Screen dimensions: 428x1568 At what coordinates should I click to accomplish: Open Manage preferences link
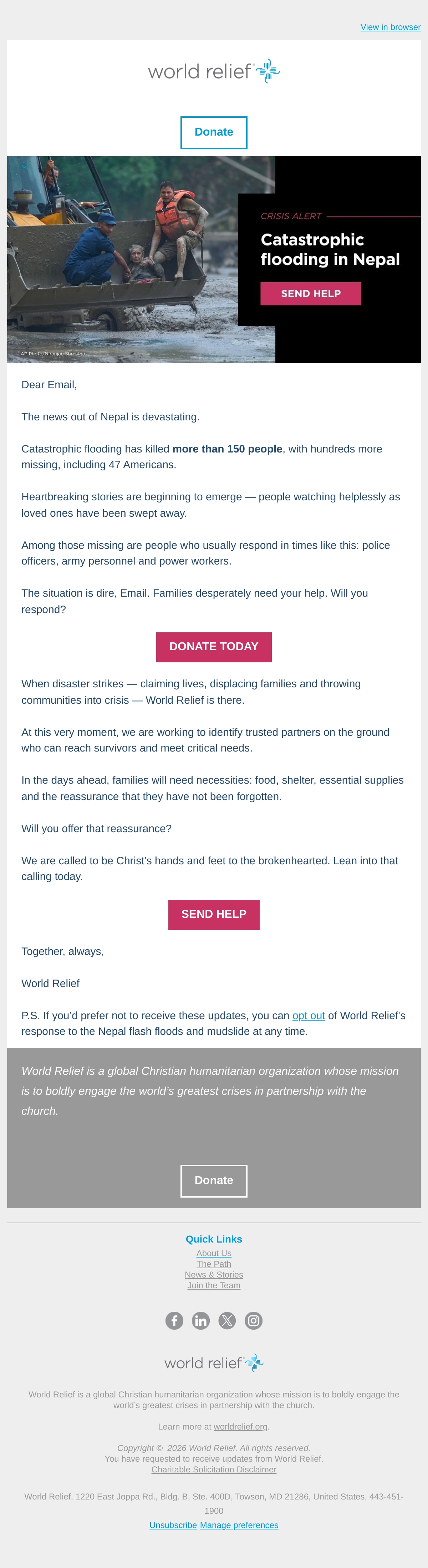point(239,1525)
